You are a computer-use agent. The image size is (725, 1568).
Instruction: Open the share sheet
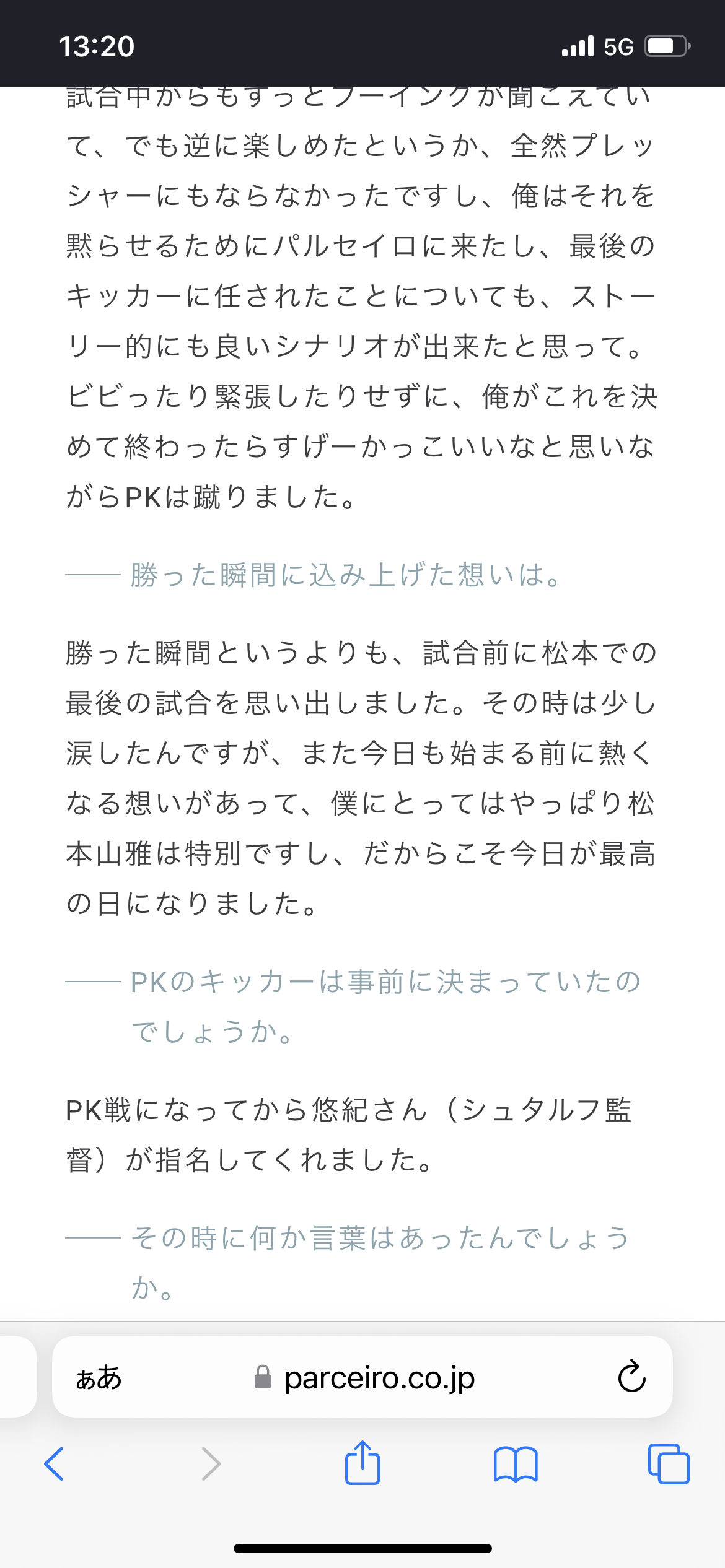tap(362, 1462)
